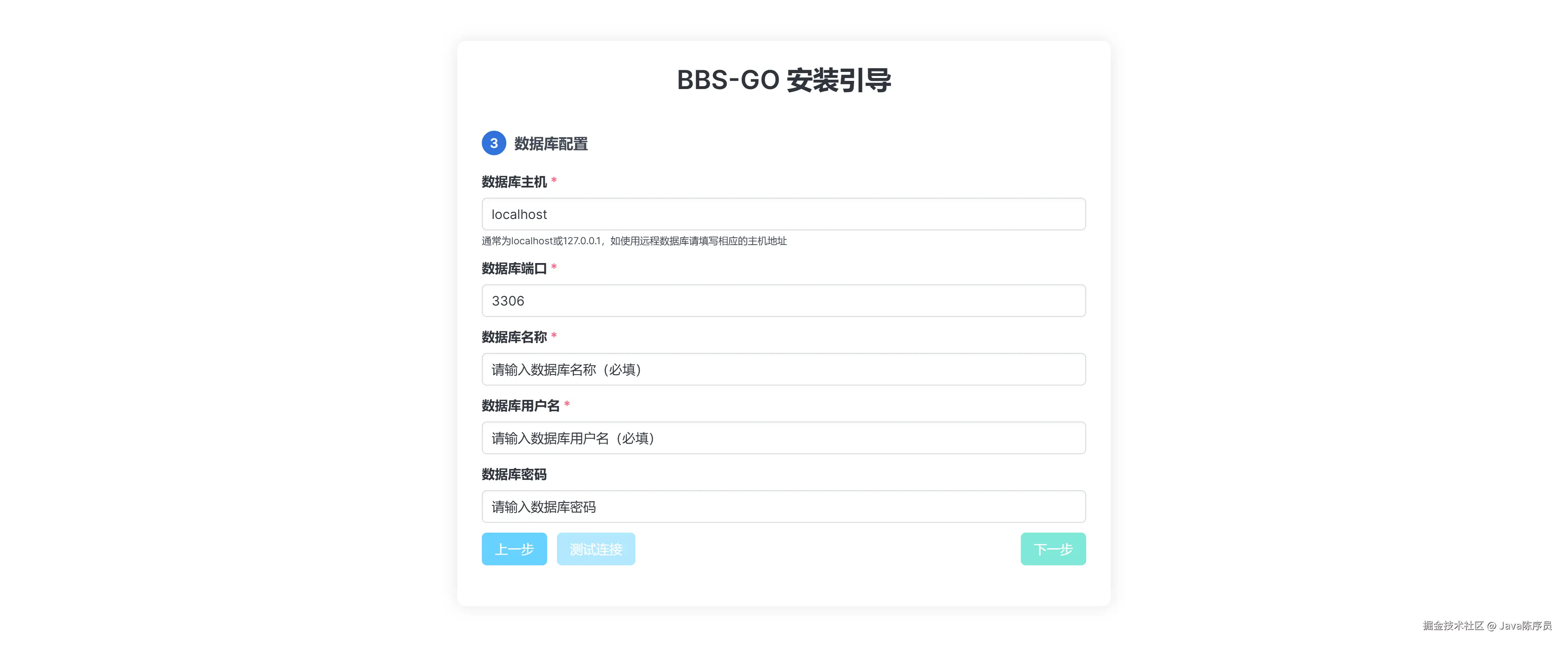The height and width of the screenshot is (647, 1568).
Task: Tap the 测试连接 button
Action: (x=595, y=549)
